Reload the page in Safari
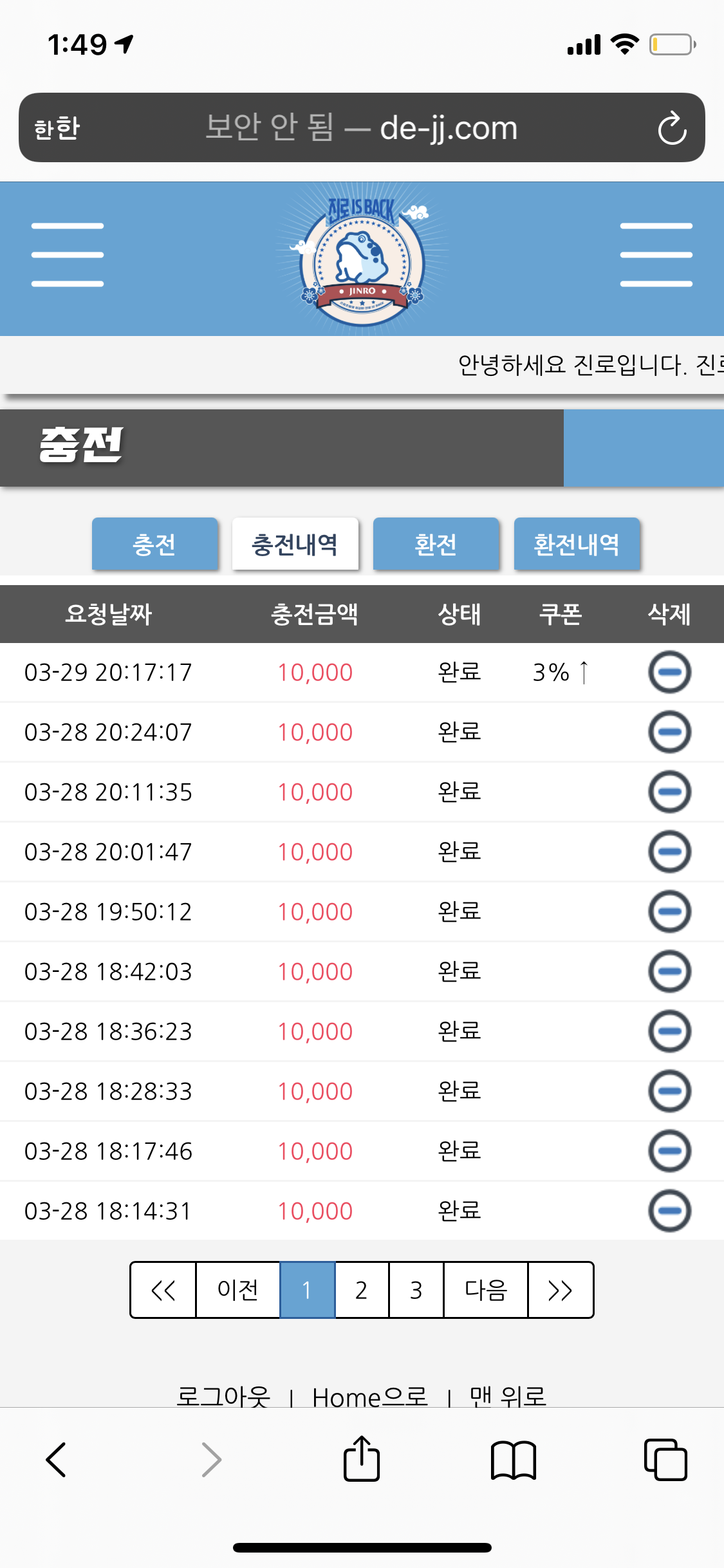 pyautogui.click(x=672, y=128)
